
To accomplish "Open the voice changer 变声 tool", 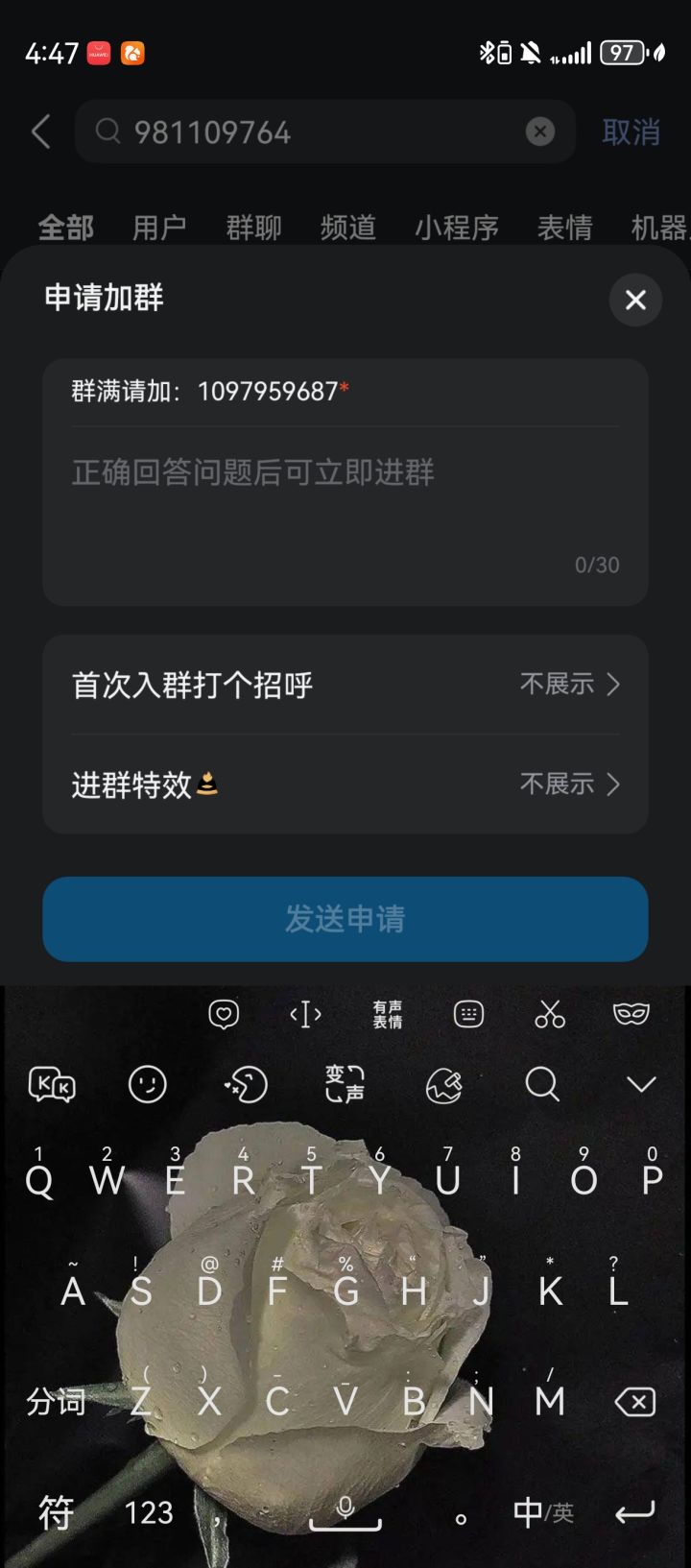I will tap(345, 1083).
